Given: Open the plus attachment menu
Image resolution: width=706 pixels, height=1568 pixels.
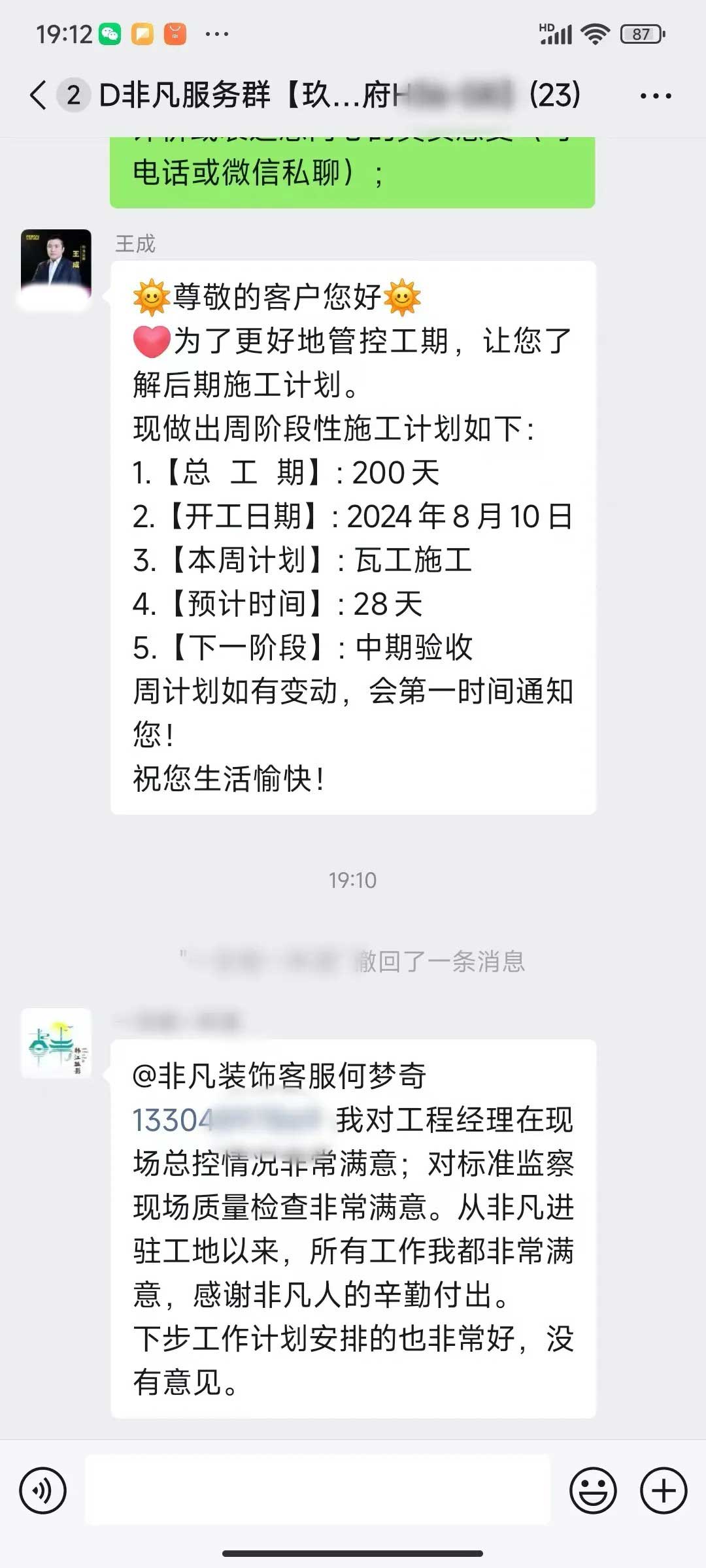Looking at the screenshot, I should click(663, 1491).
